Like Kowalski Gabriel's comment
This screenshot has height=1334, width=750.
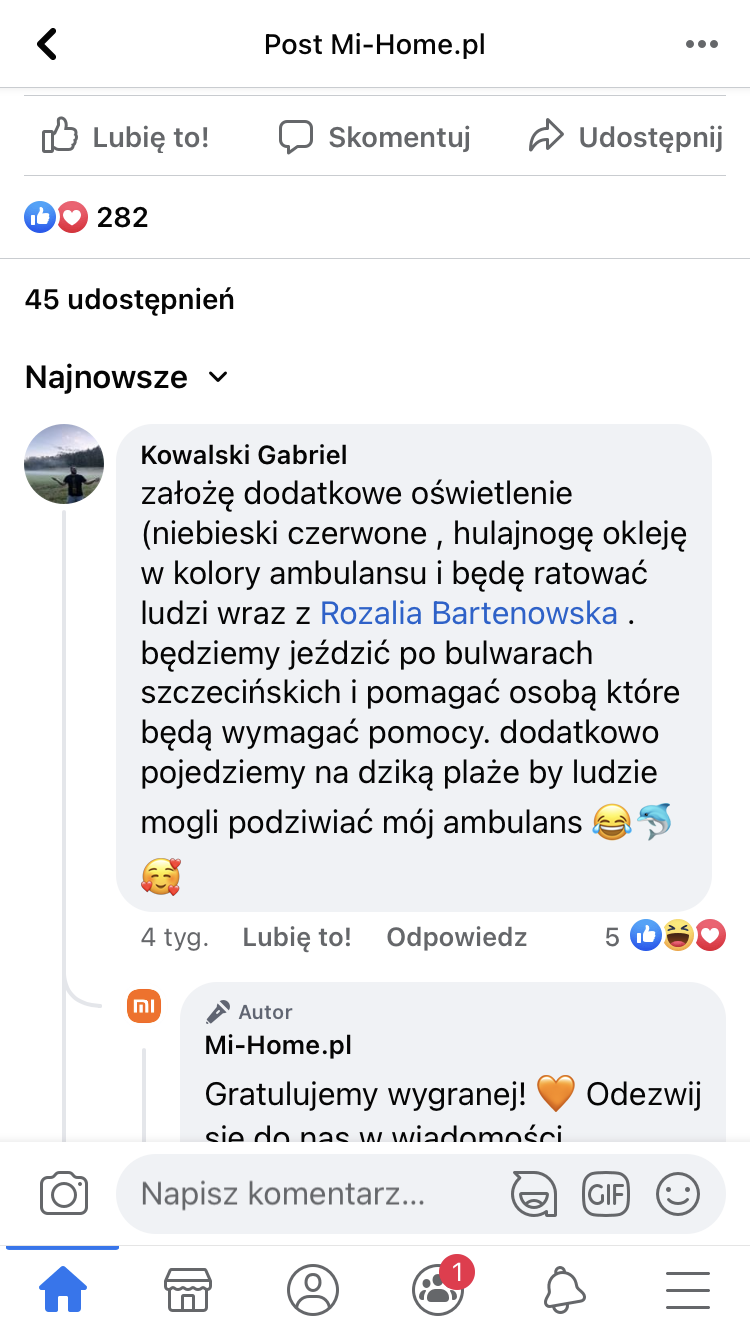point(297,937)
